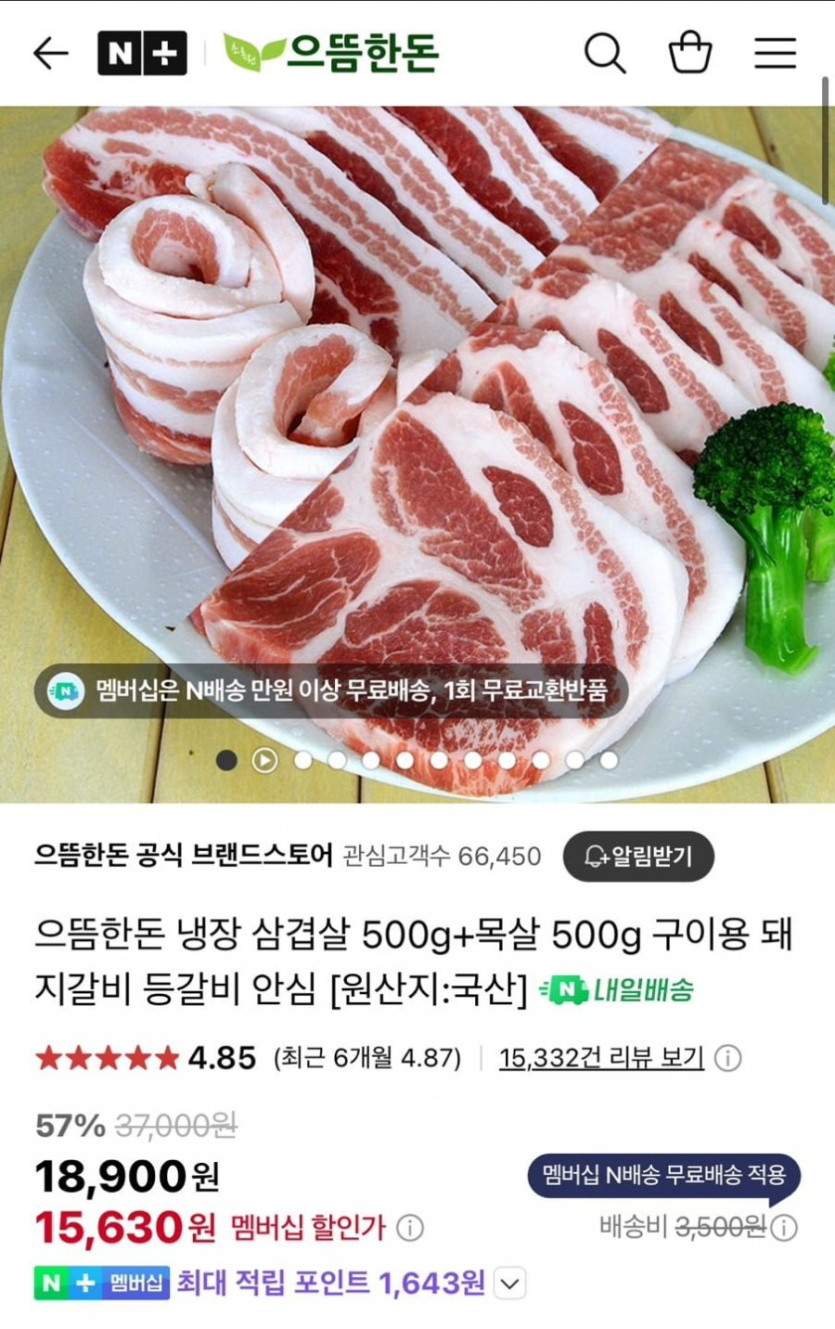This screenshot has width=835, height=1329.
Task: Open the shopping basket
Action: pyautogui.click(x=690, y=53)
